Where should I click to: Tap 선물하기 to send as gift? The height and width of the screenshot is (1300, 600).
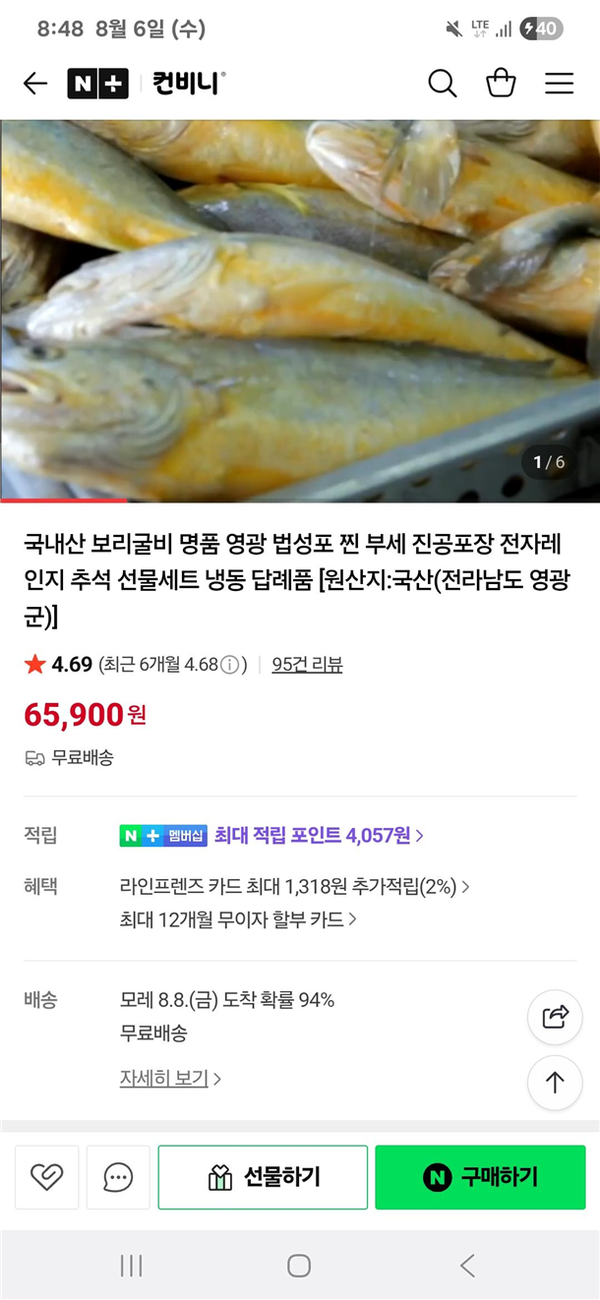[x=263, y=1177]
